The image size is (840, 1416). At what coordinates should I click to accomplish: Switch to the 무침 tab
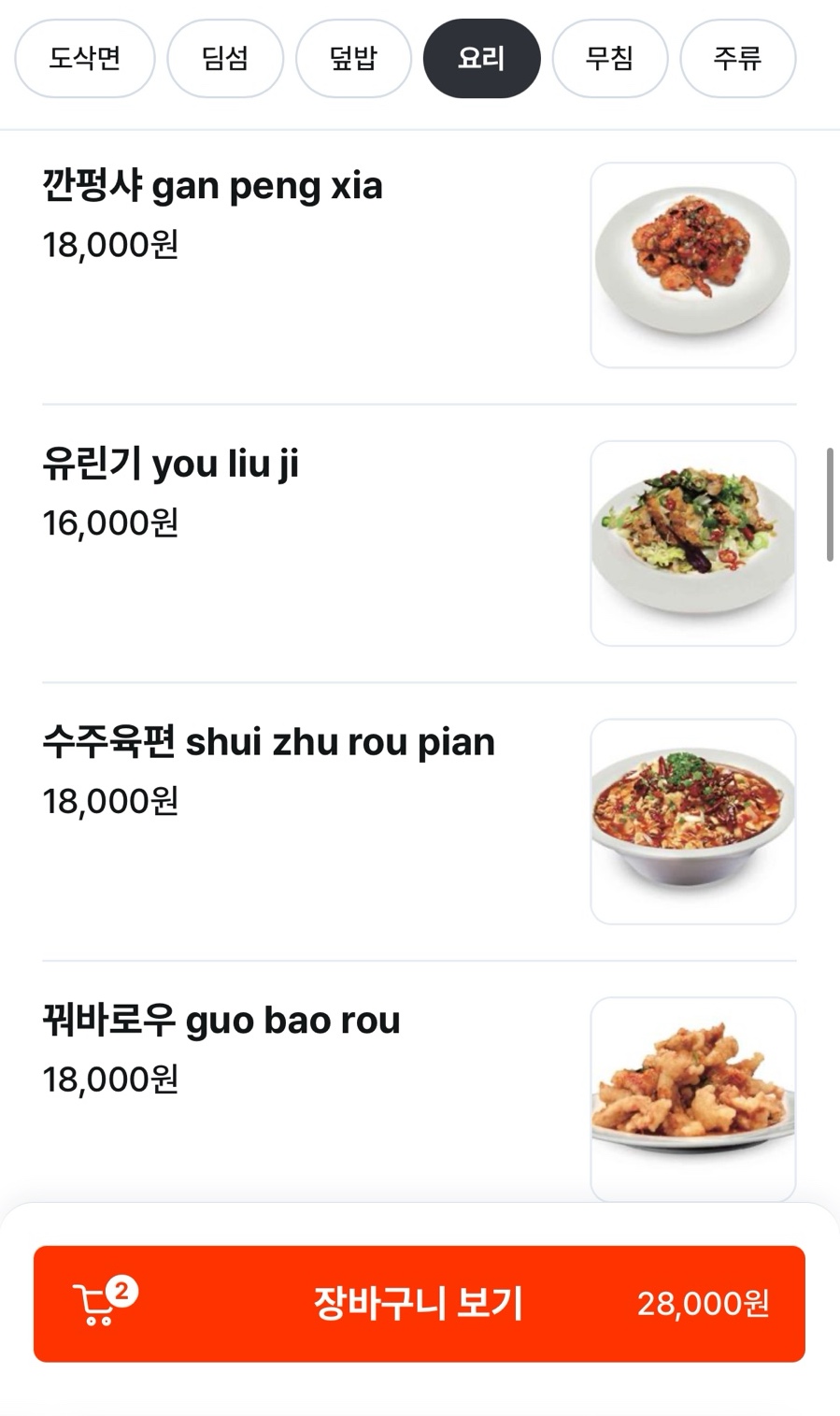coord(609,59)
